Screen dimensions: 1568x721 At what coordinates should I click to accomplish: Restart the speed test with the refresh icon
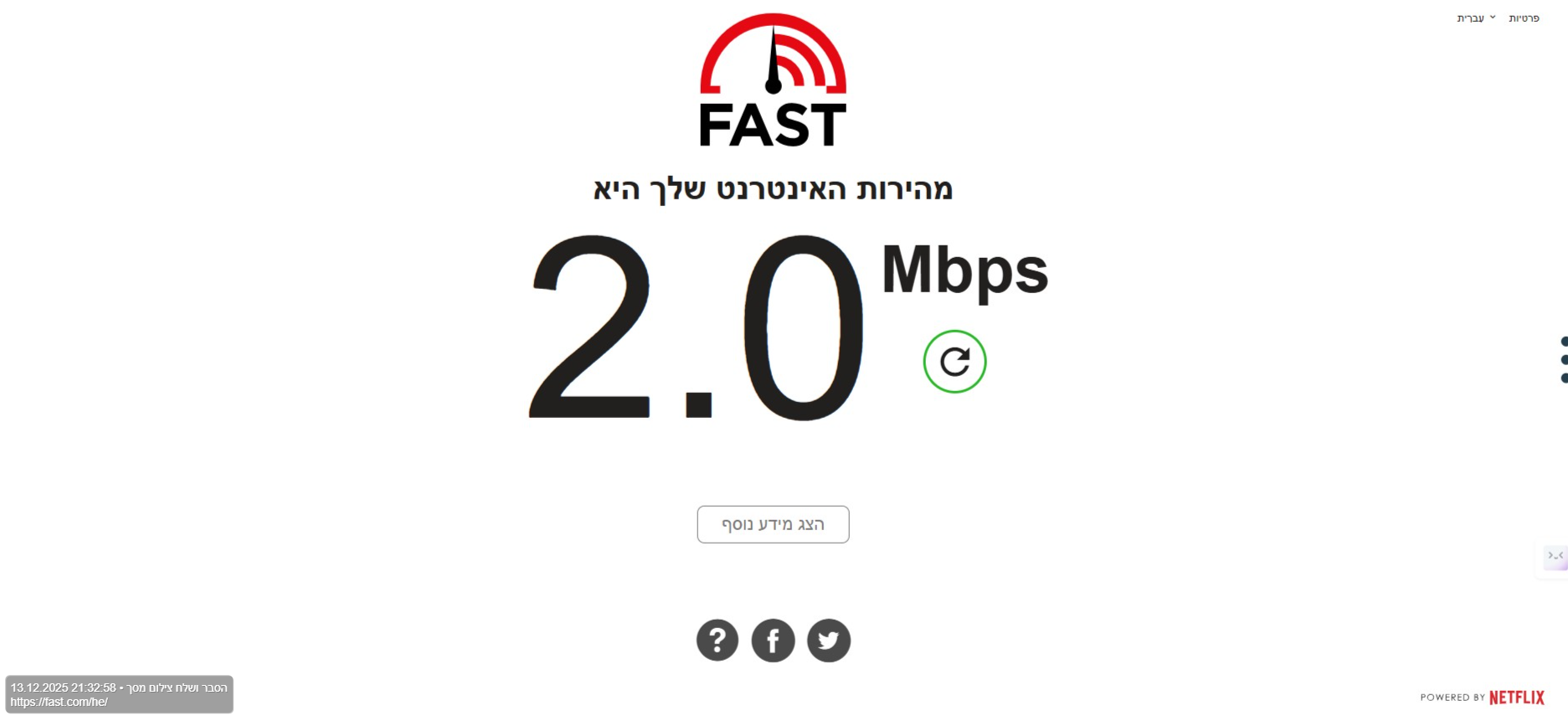[954, 362]
